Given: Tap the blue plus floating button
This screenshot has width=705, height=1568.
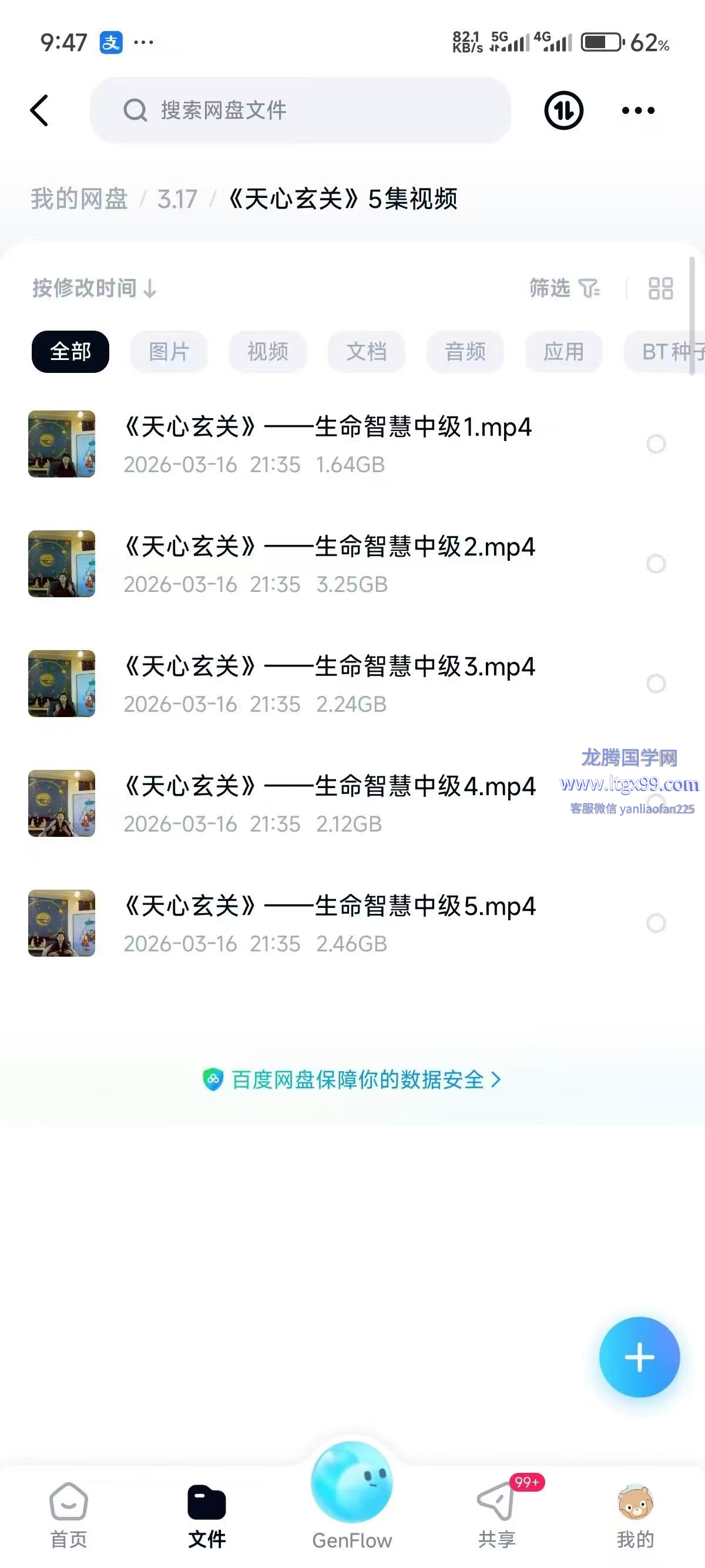Looking at the screenshot, I should tap(639, 1357).
